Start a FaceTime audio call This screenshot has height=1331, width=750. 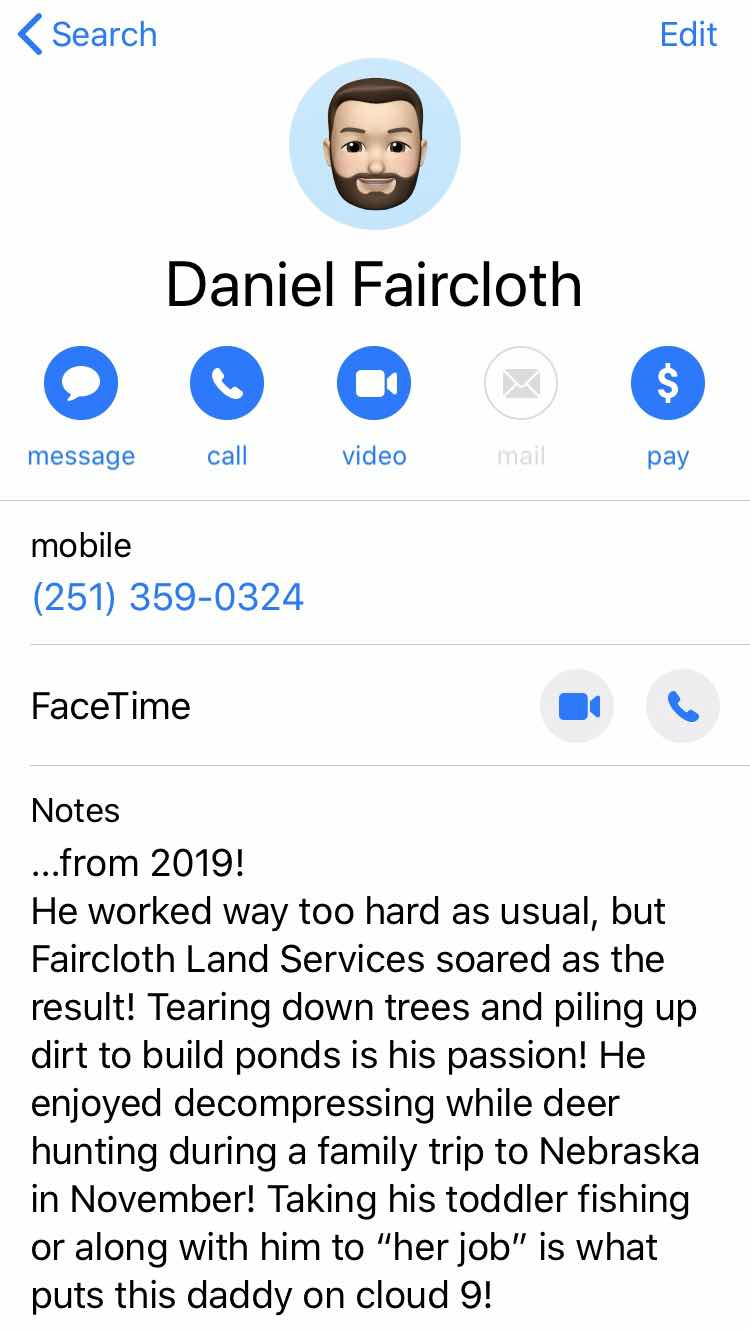(x=683, y=706)
